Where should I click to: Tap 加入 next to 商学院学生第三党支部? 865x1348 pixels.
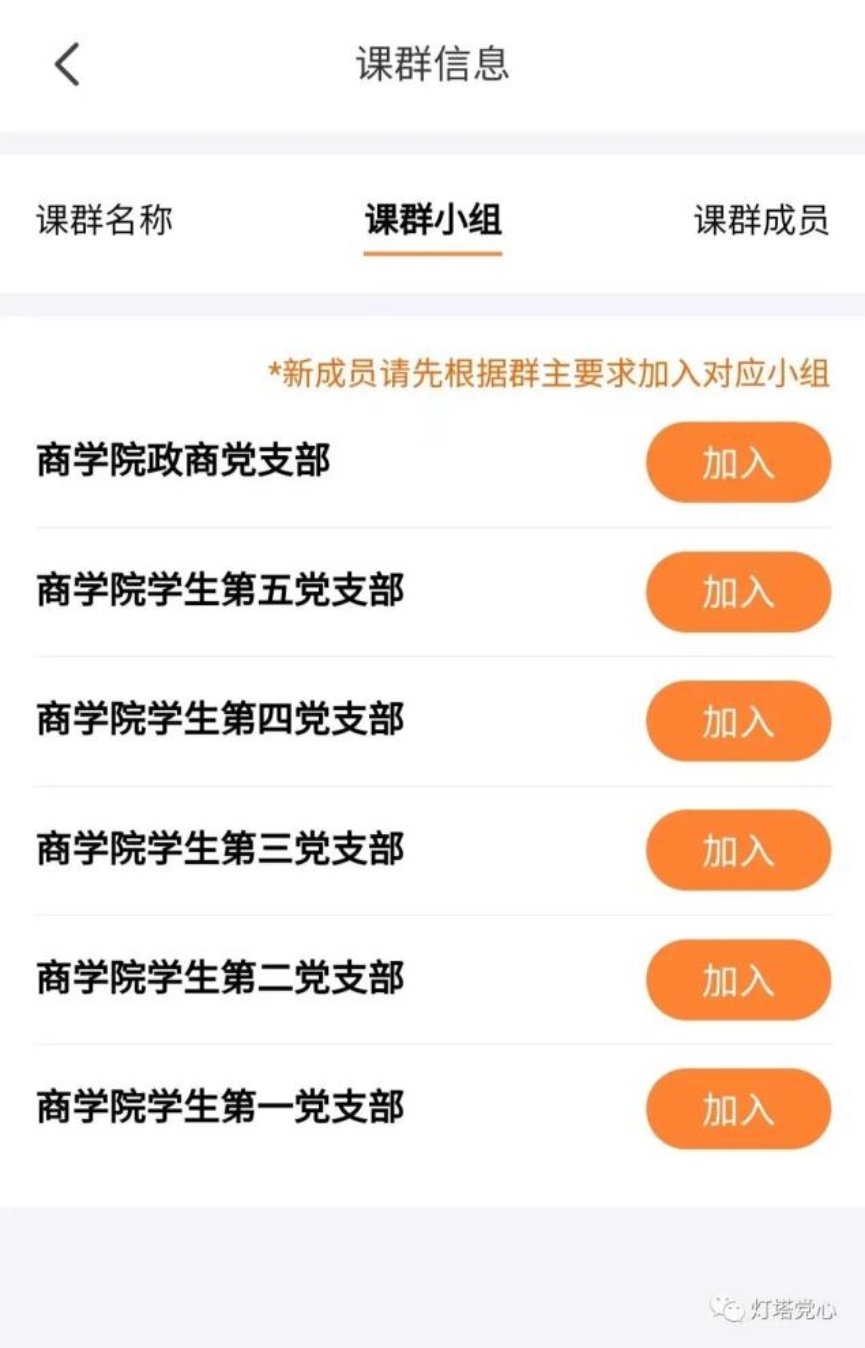click(738, 850)
